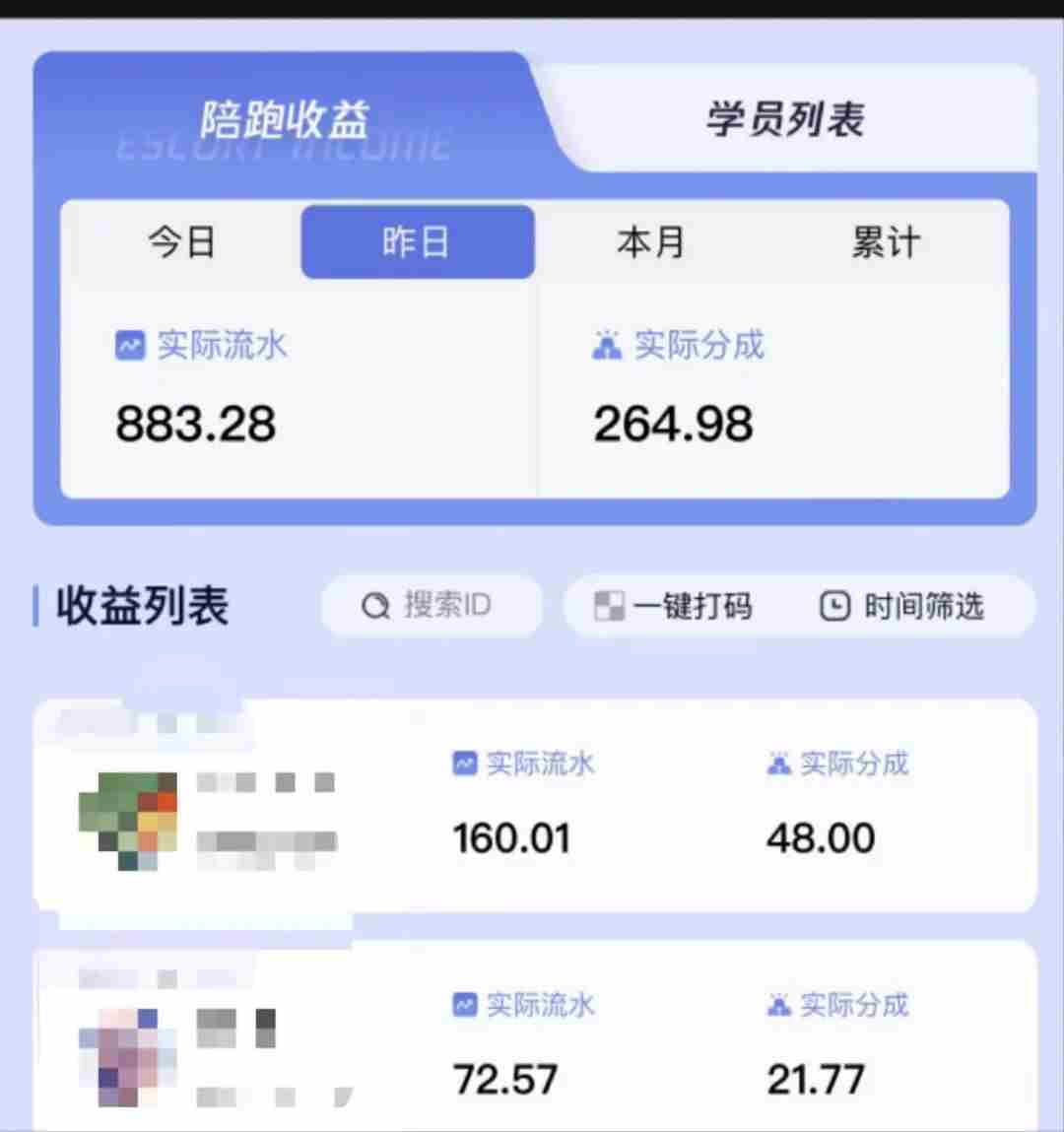Switch to the 学员列表 tab
The width and height of the screenshot is (1064, 1132).
pos(785,119)
